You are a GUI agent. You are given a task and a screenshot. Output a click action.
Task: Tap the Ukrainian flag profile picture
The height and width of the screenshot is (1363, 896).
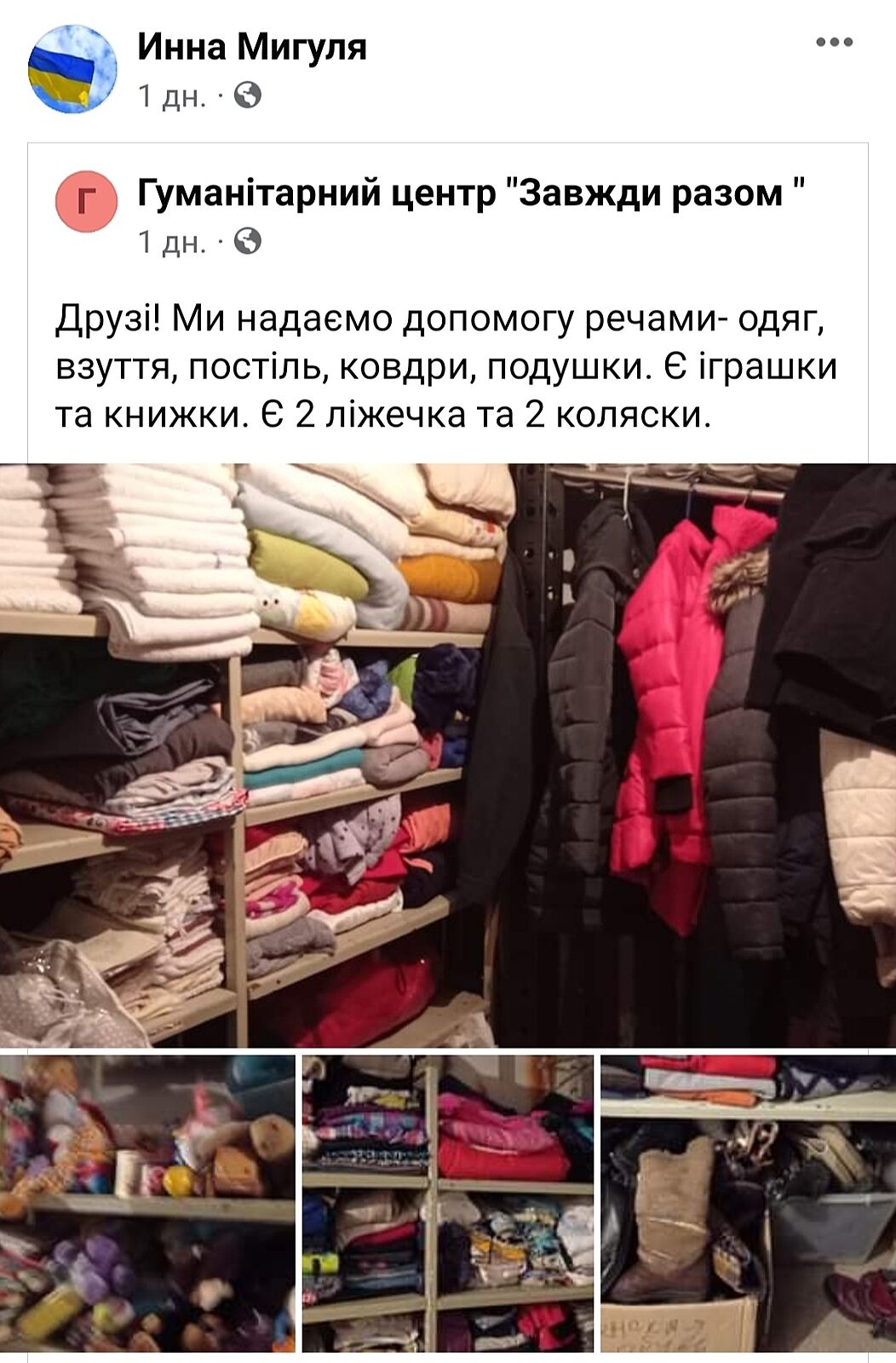coord(72,68)
